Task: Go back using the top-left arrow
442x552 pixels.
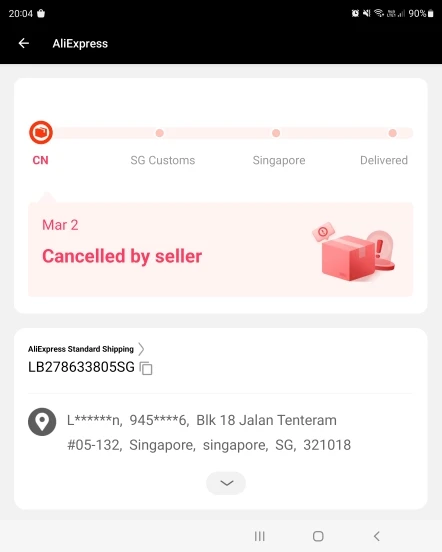Action: (24, 43)
